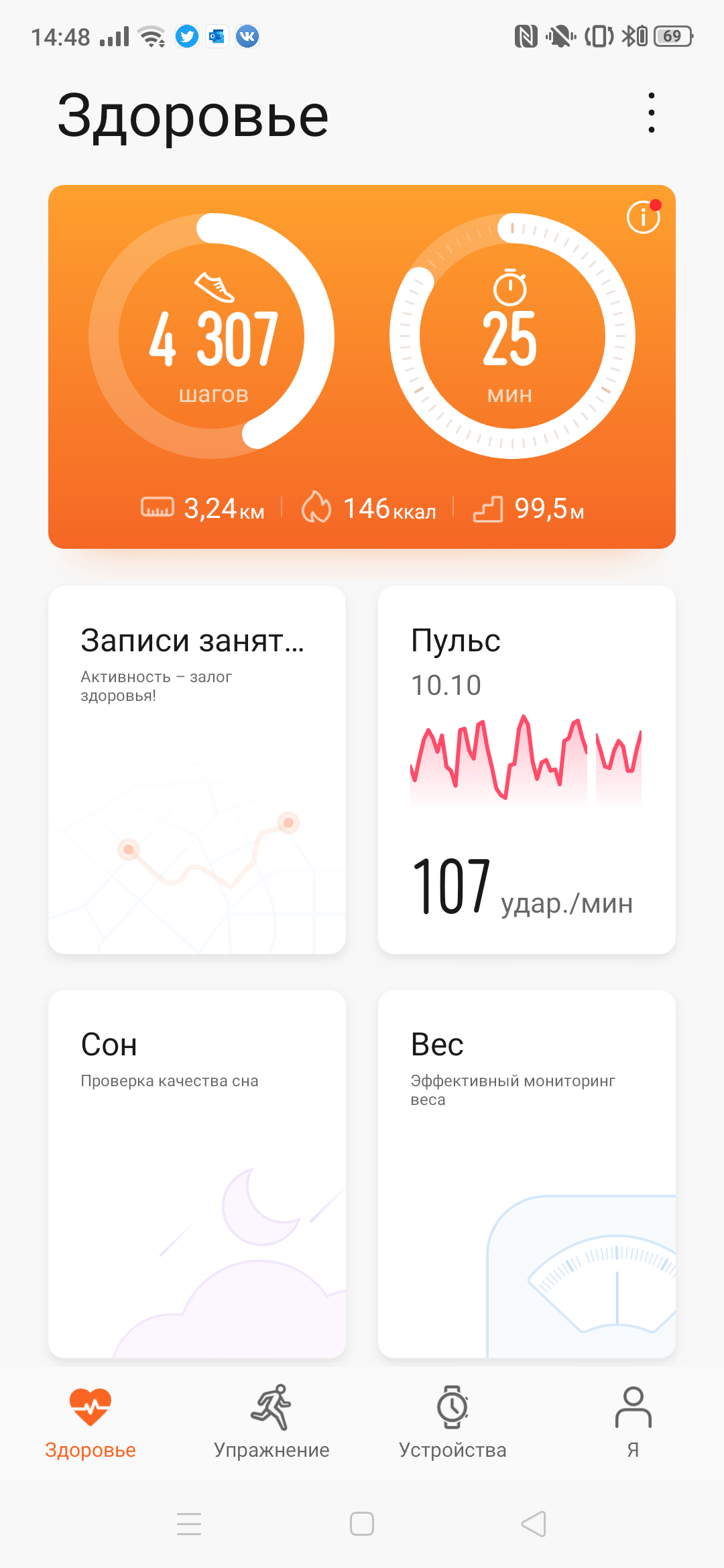
Task: Go to the Я profile tab
Action: (x=633, y=1421)
